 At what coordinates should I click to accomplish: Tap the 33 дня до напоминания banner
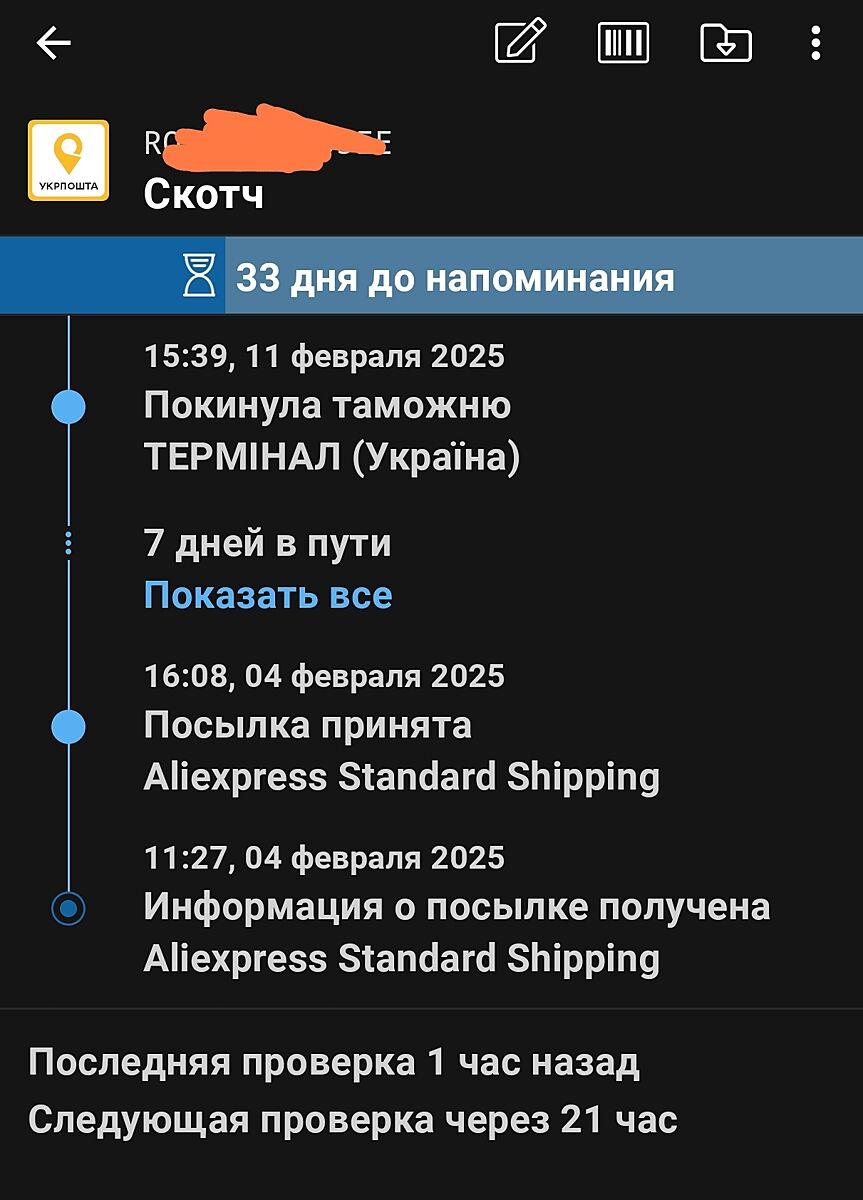(431, 277)
